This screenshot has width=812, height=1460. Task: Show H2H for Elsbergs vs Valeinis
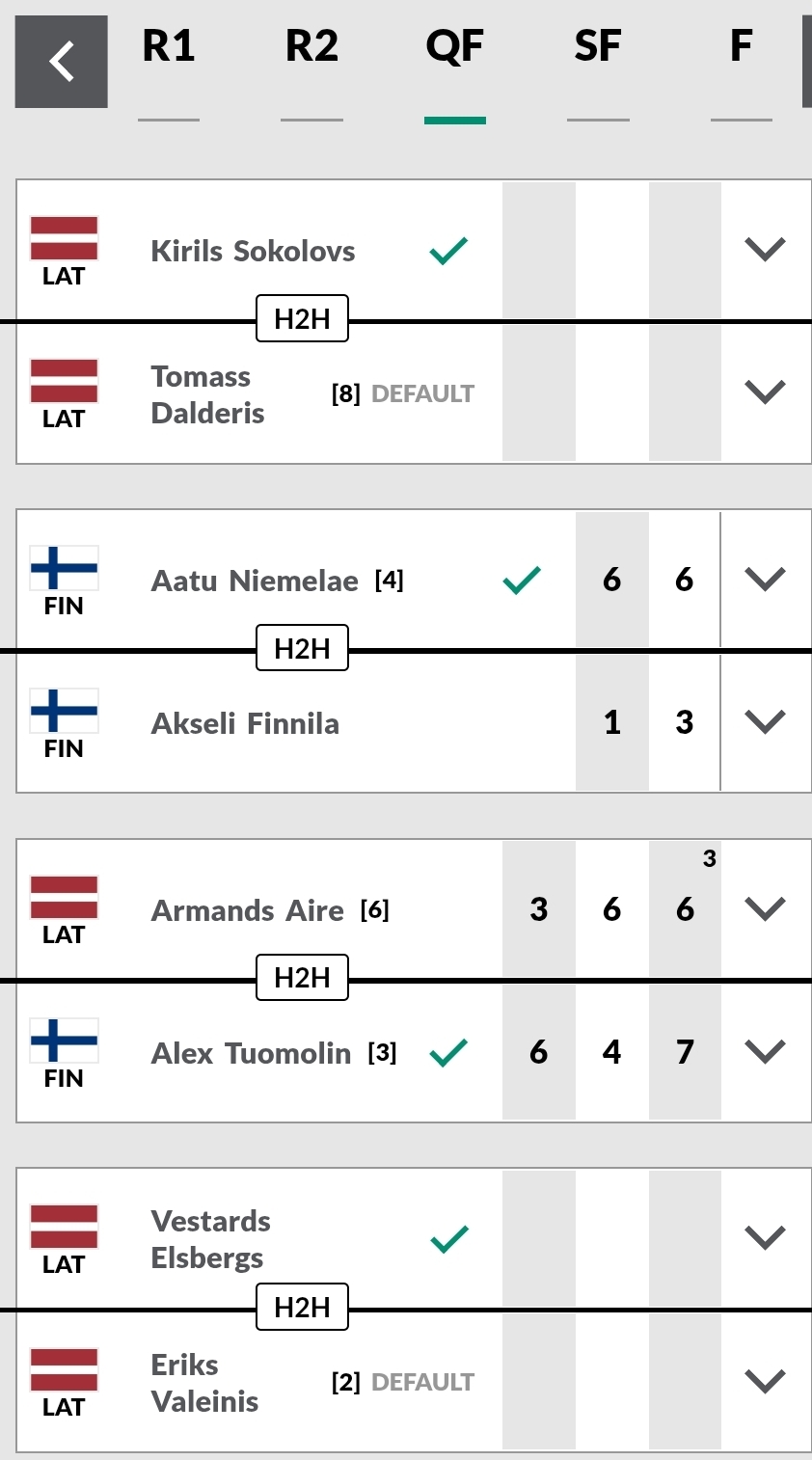click(x=302, y=1308)
